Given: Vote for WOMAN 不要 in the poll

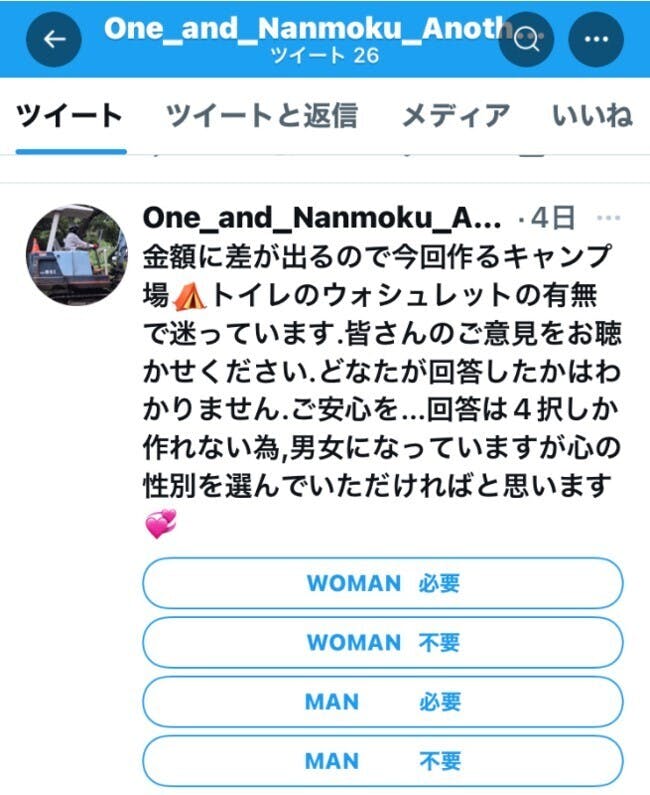Looking at the screenshot, I should click(382, 642).
